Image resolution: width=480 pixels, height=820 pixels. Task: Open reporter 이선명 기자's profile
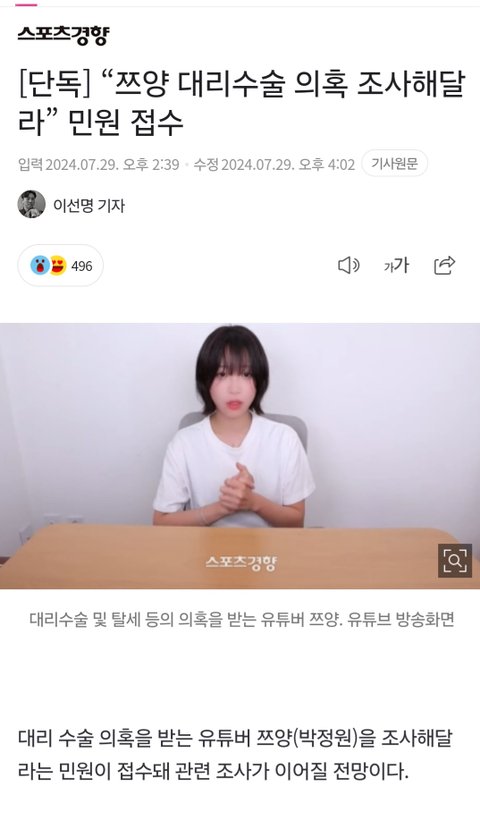tap(72, 204)
